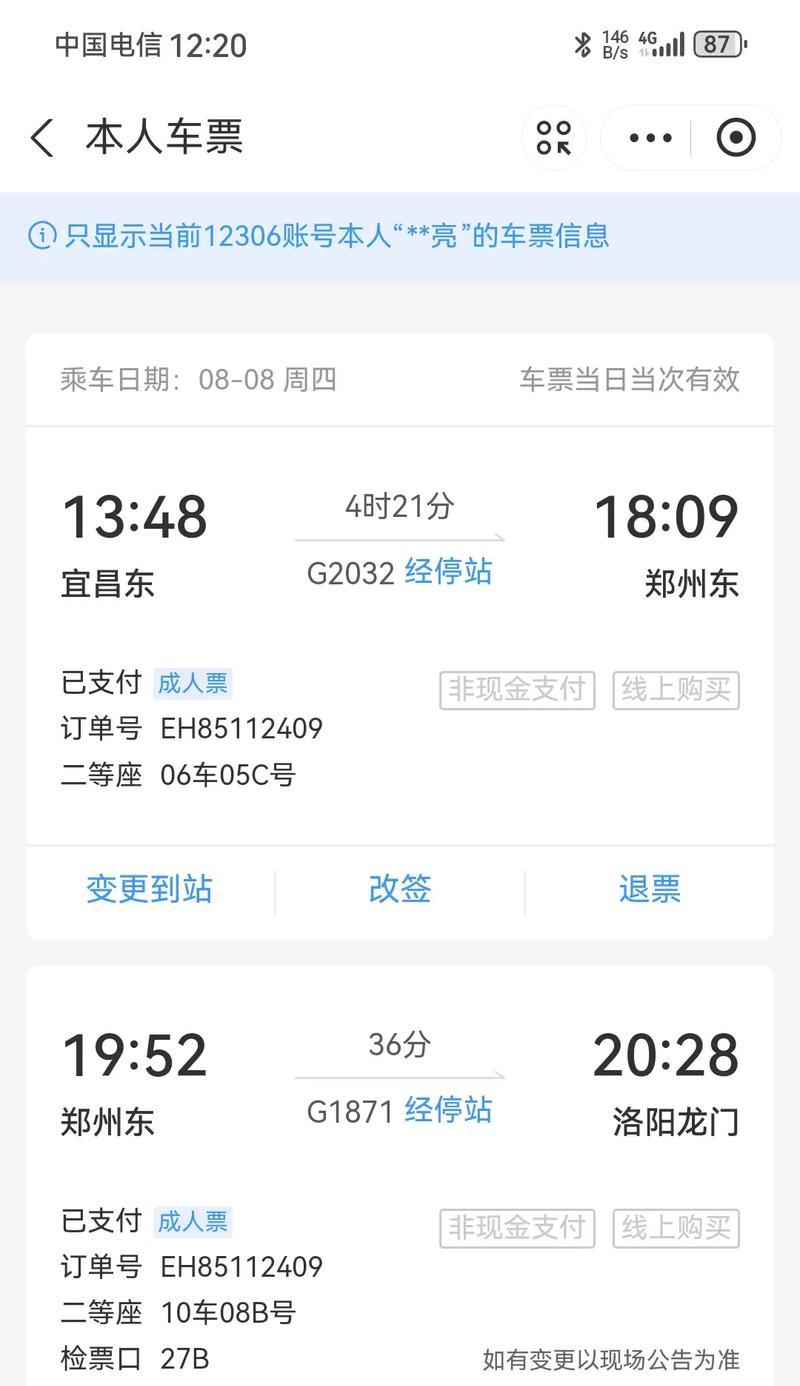
Task: Select 改签 to reschedule G2032 ticket
Action: point(400,889)
